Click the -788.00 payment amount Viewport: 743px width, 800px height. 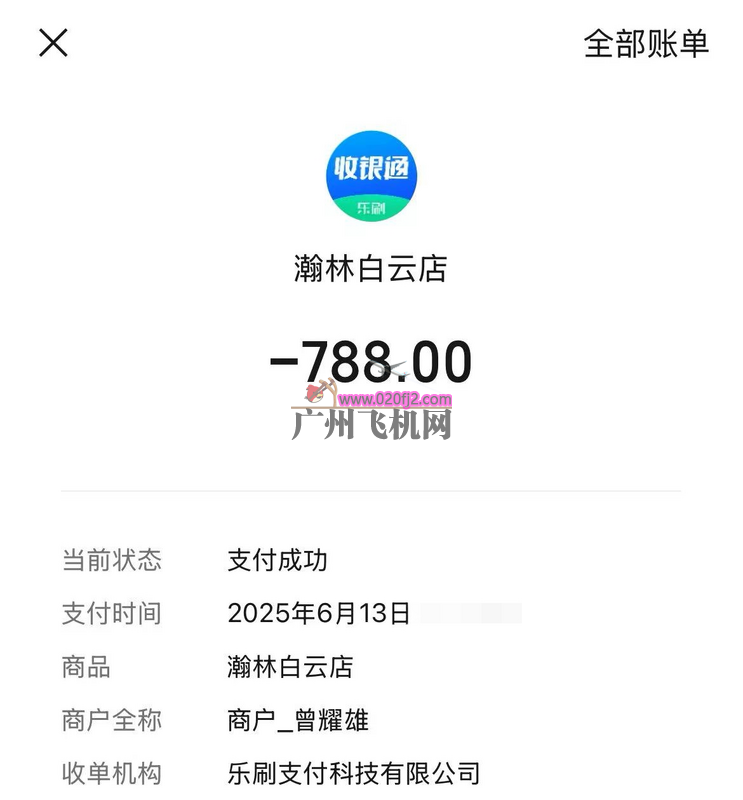coord(371,360)
